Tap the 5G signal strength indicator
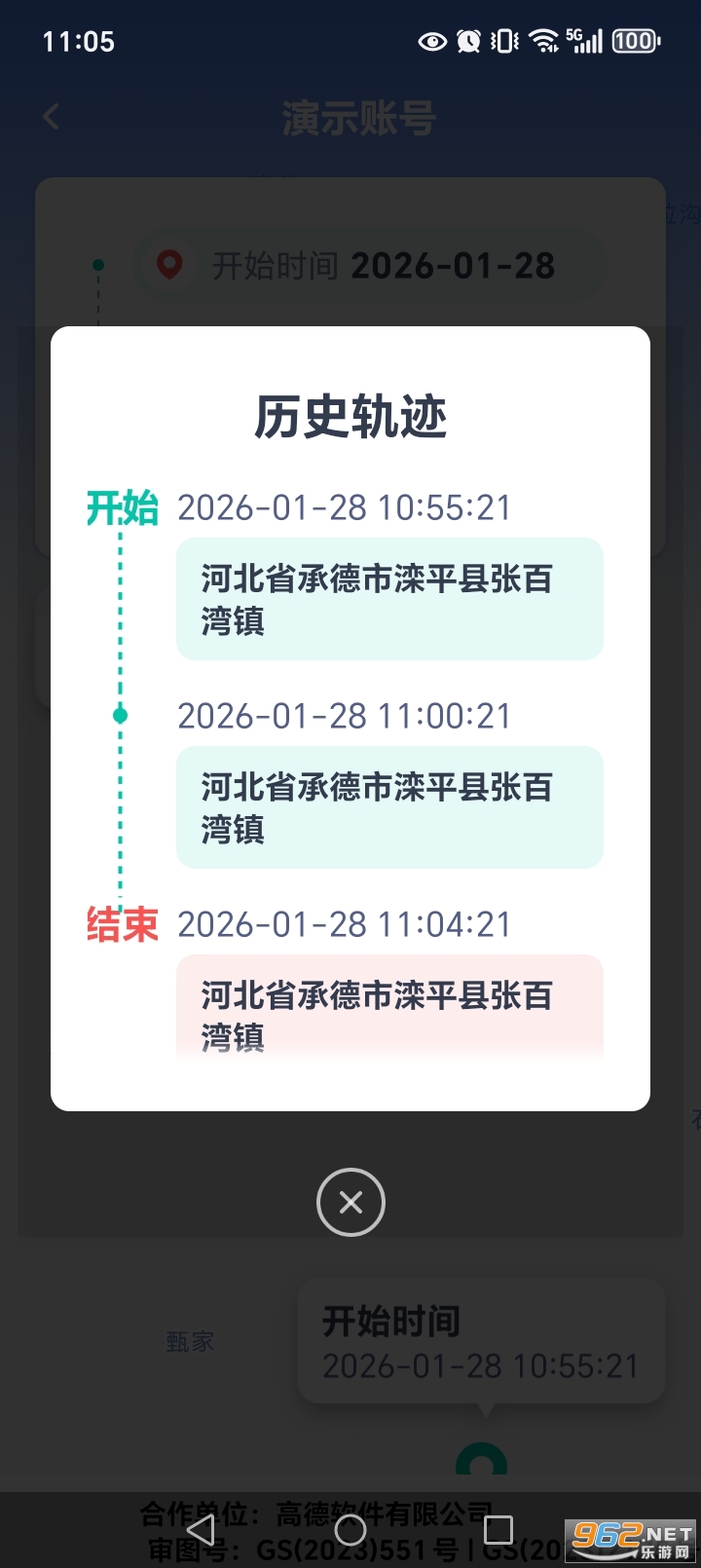This screenshot has height=1568, width=701. pyautogui.click(x=584, y=41)
